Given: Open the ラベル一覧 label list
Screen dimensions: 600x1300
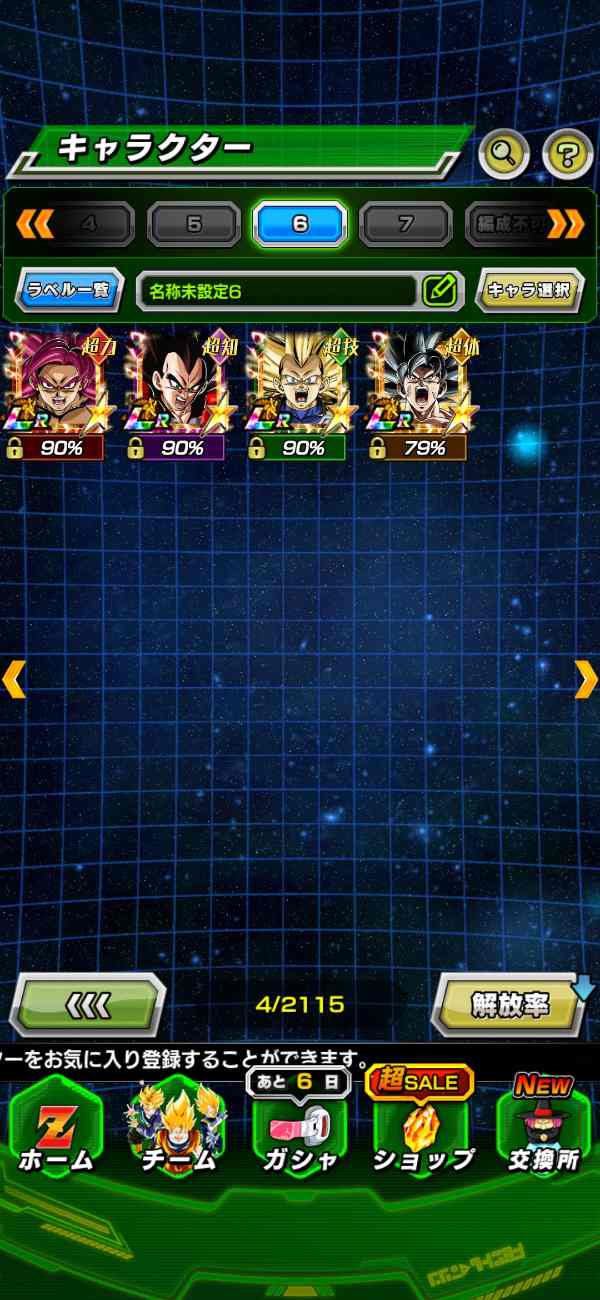Looking at the screenshot, I should (x=70, y=291).
